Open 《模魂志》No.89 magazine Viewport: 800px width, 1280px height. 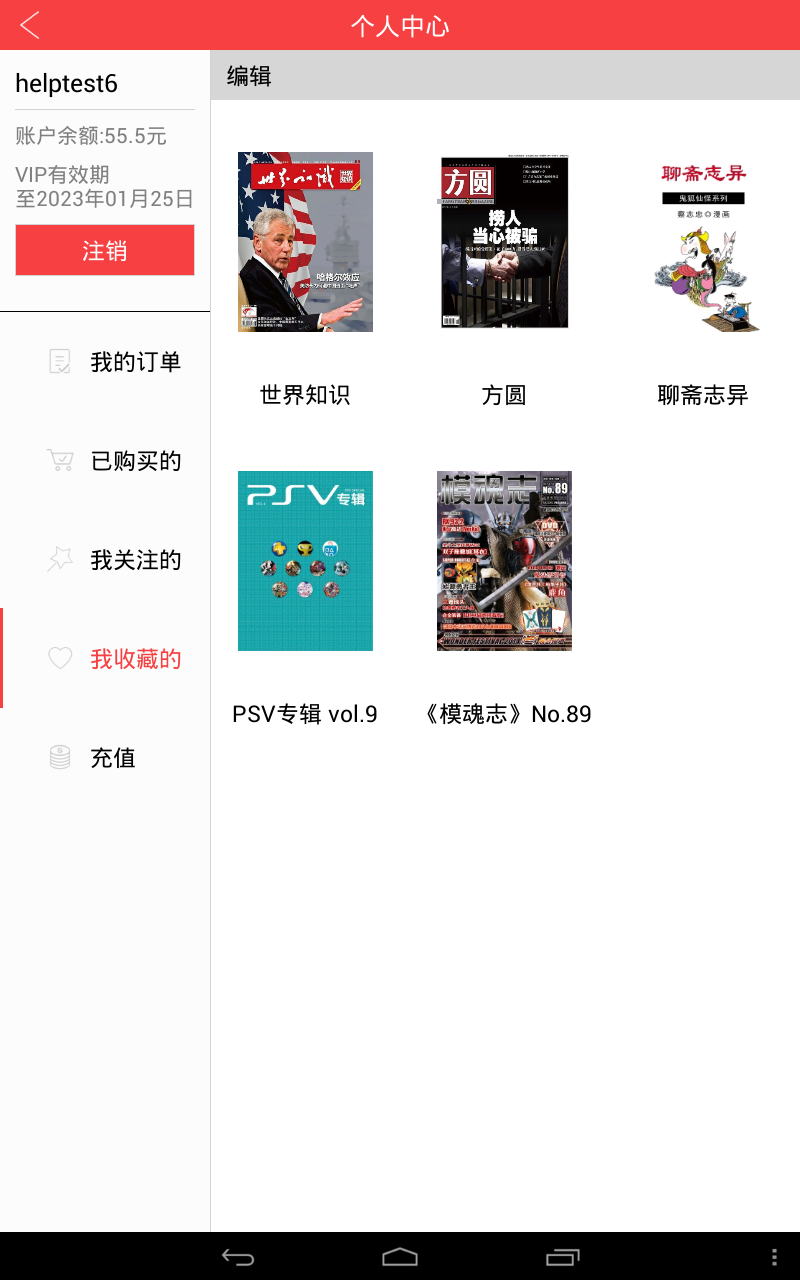click(x=504, y=561)
